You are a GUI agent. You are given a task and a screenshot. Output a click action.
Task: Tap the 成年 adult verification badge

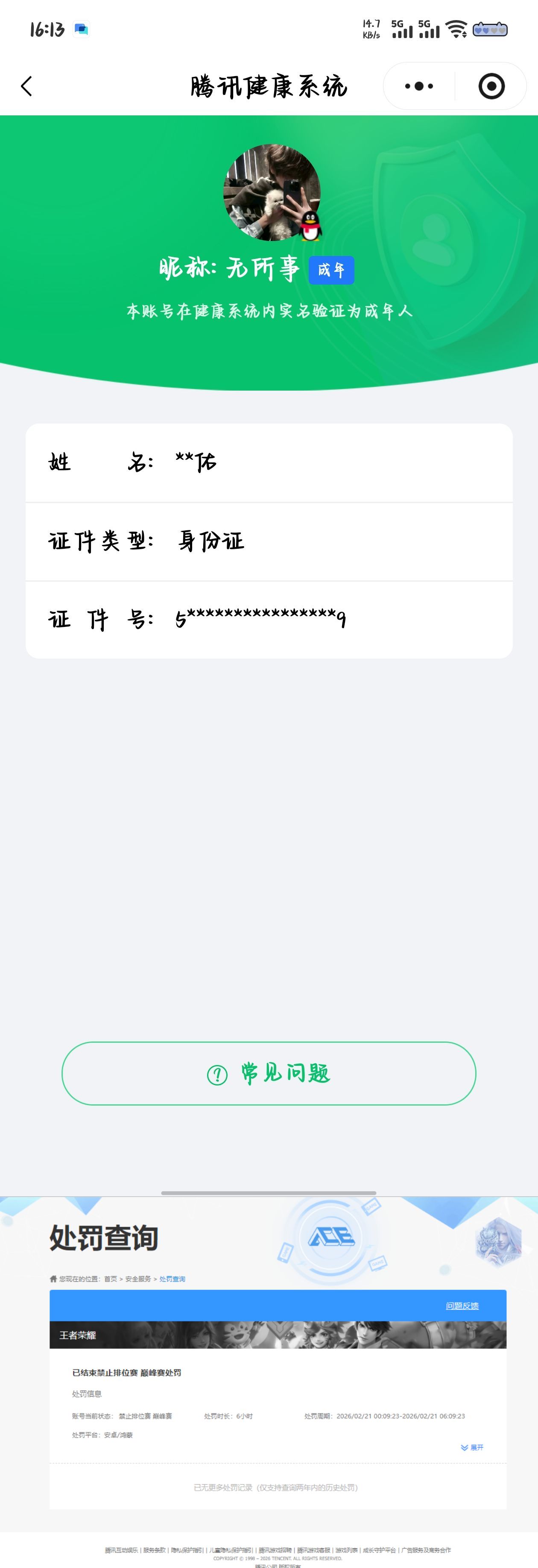(331, 271)
